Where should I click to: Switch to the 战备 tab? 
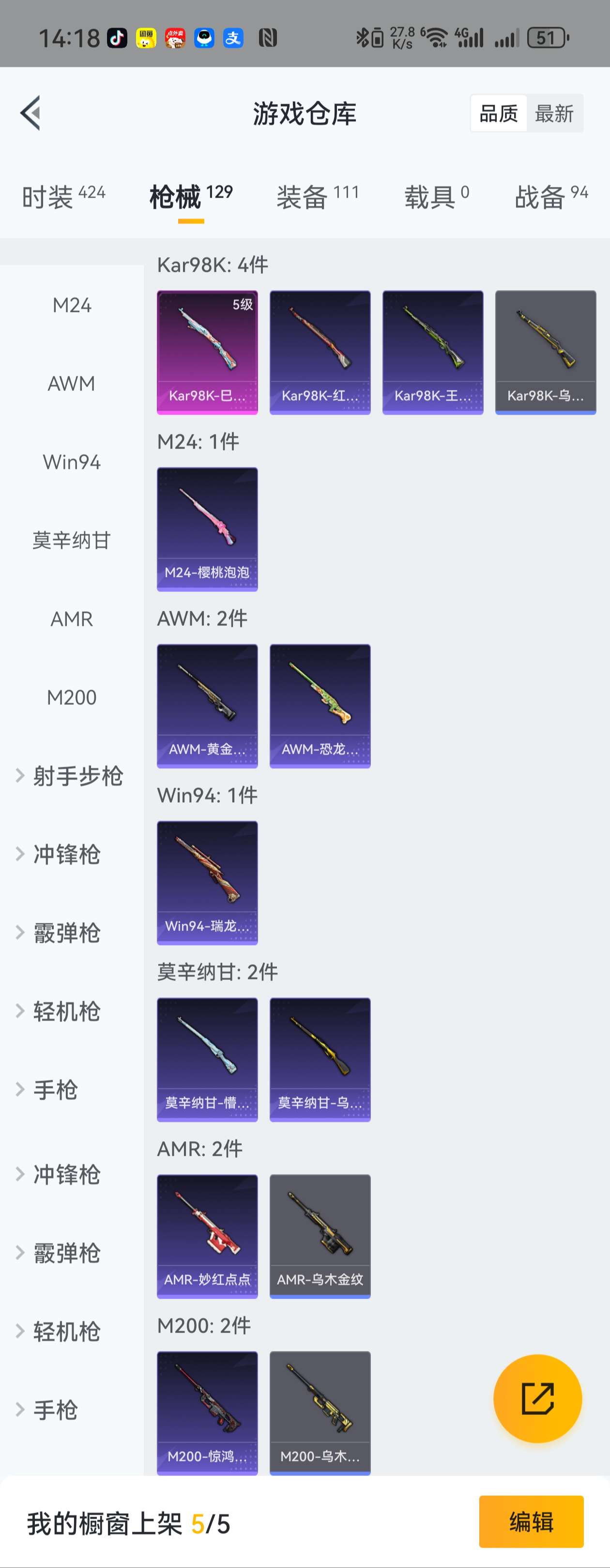tap(550, 197)
